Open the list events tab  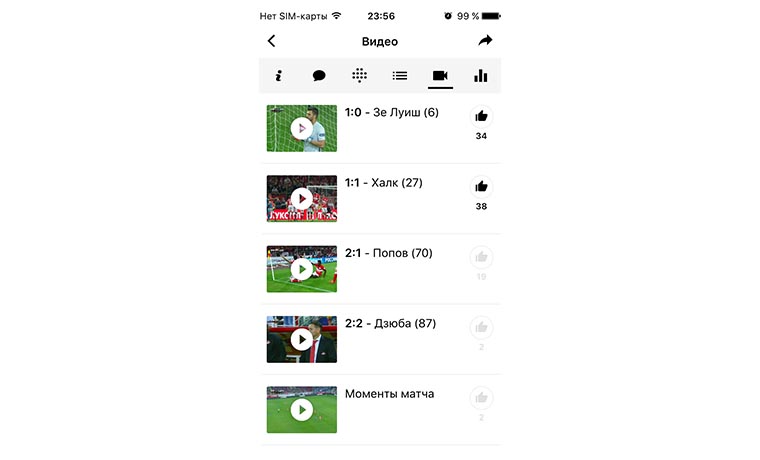click(400, 75)
